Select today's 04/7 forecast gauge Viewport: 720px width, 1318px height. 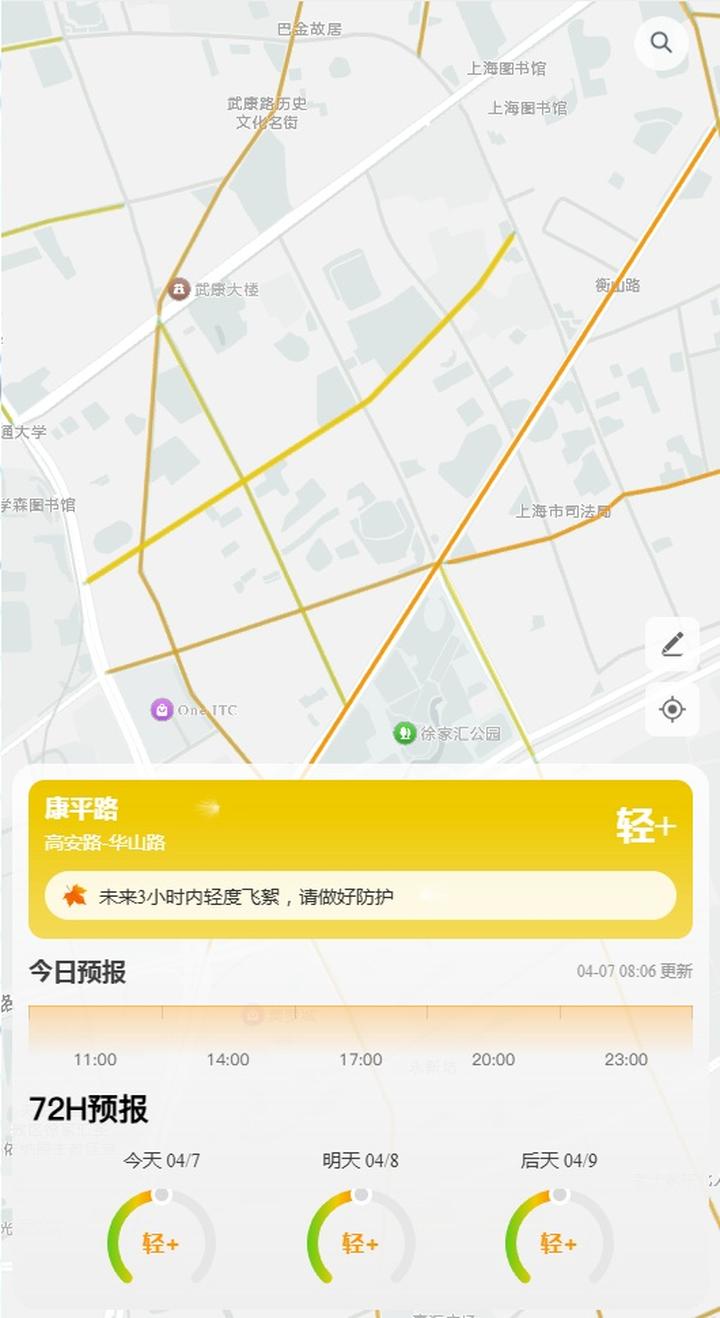coord(161,1240)
